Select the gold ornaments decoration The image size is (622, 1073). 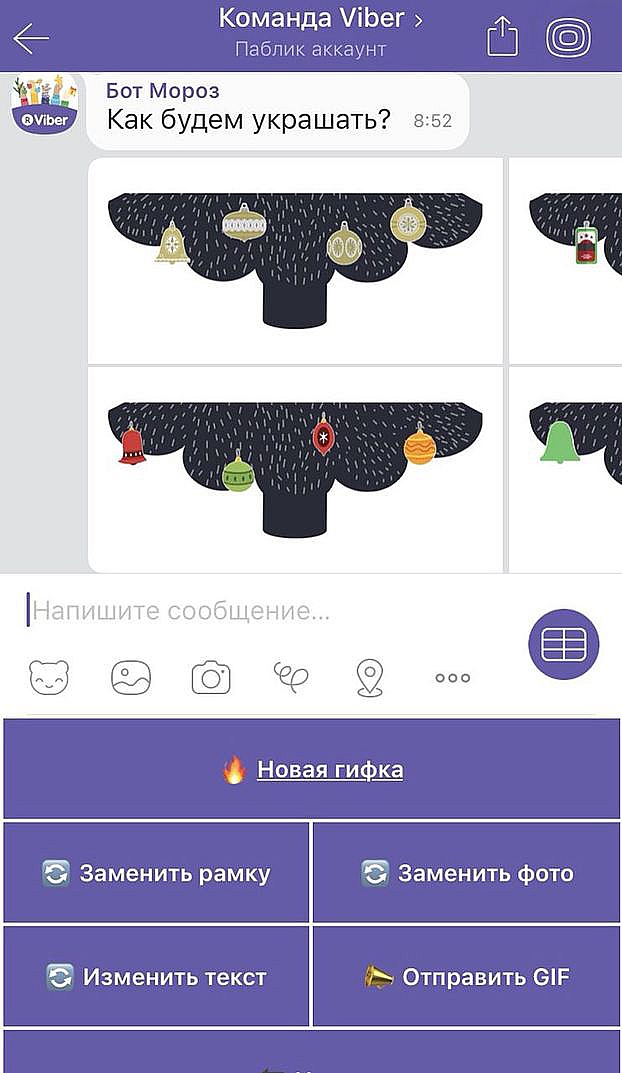coord(295,260)
